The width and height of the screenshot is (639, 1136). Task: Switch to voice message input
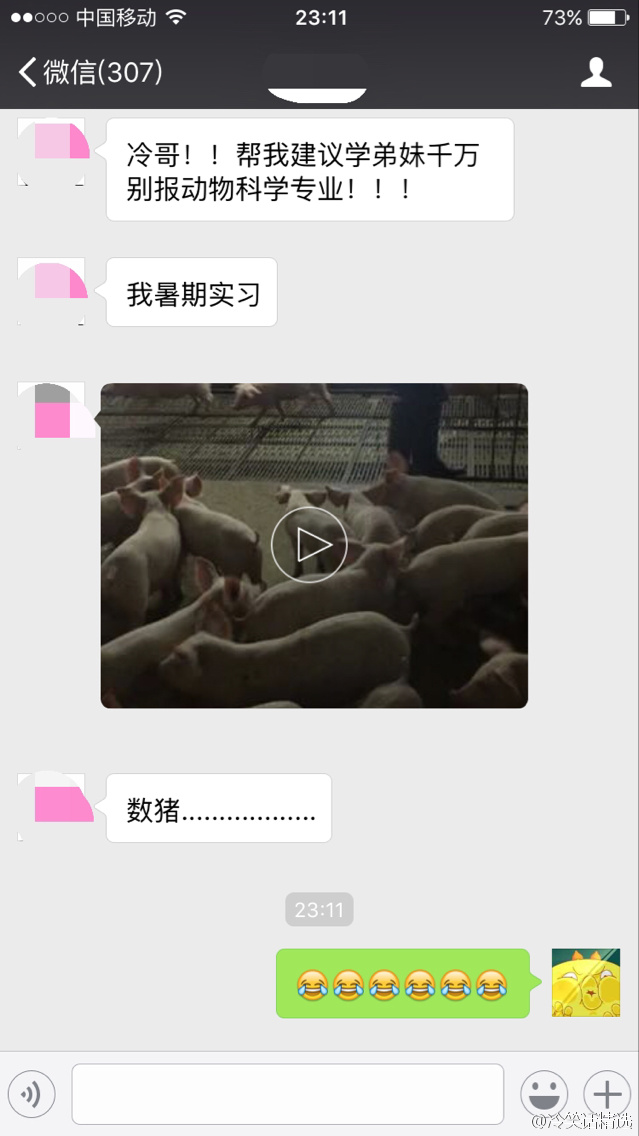[32, 1094]
